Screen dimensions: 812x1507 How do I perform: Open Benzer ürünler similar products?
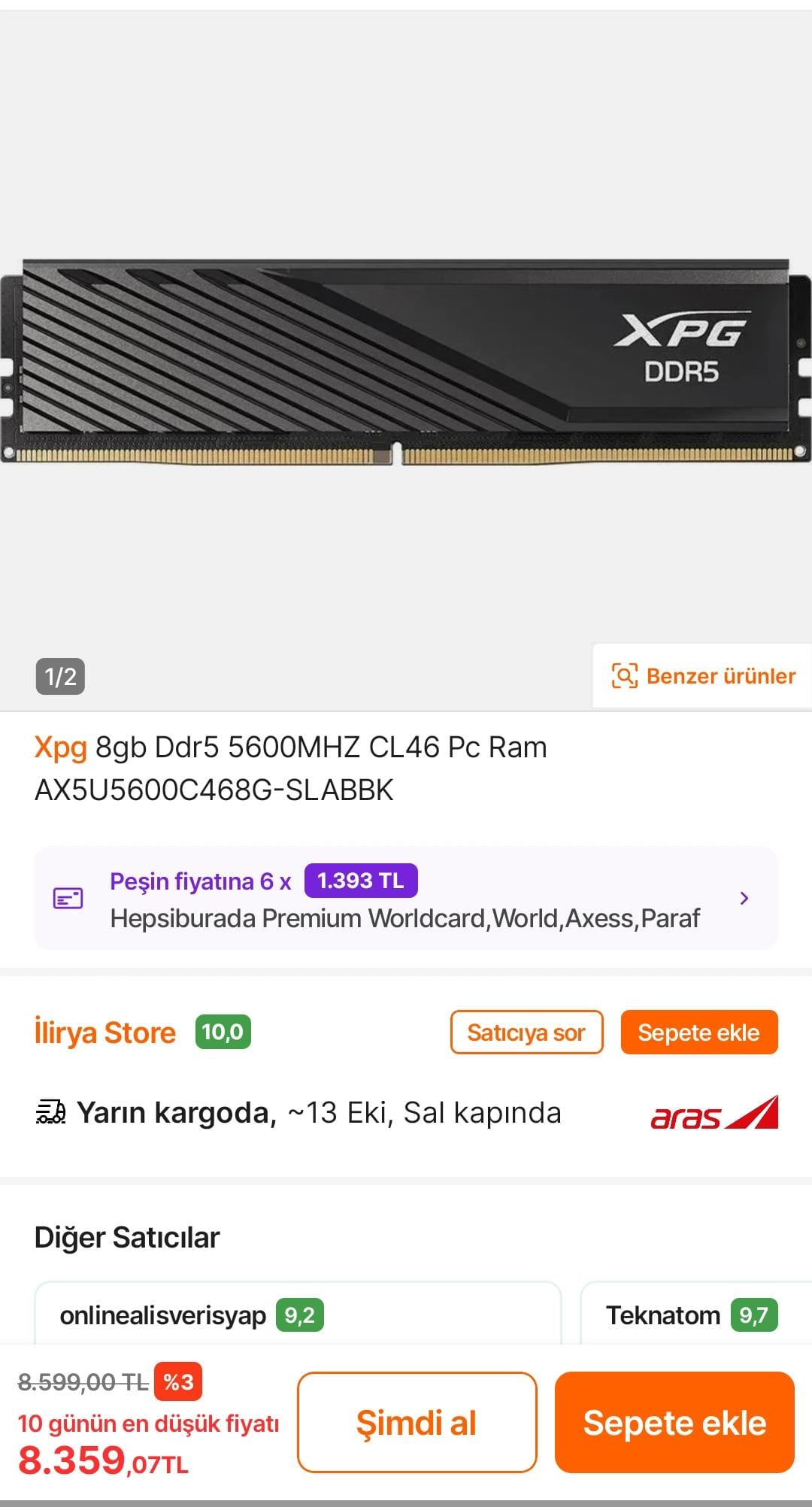702,675
